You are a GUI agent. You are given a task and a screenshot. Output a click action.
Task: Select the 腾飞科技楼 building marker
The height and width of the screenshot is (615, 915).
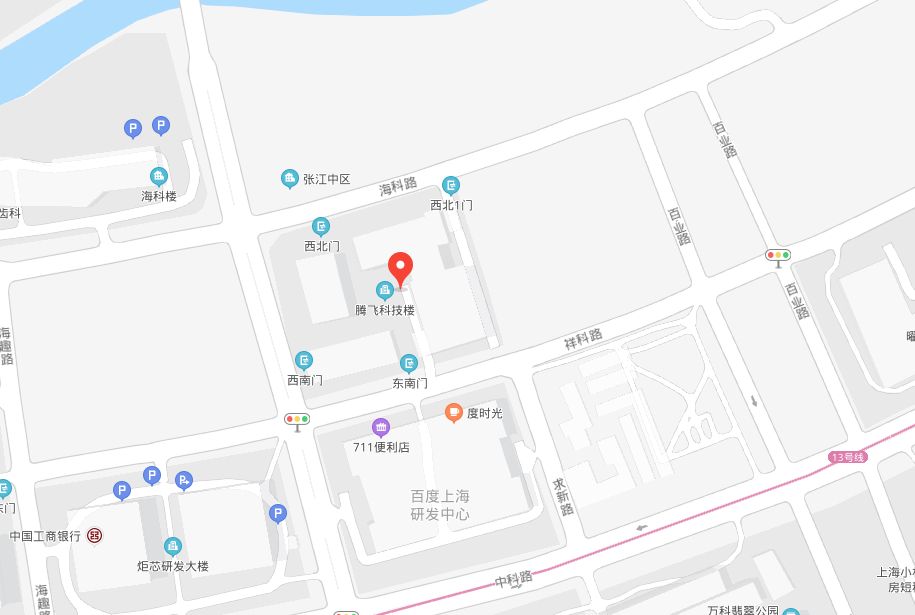tap(384, 291)
